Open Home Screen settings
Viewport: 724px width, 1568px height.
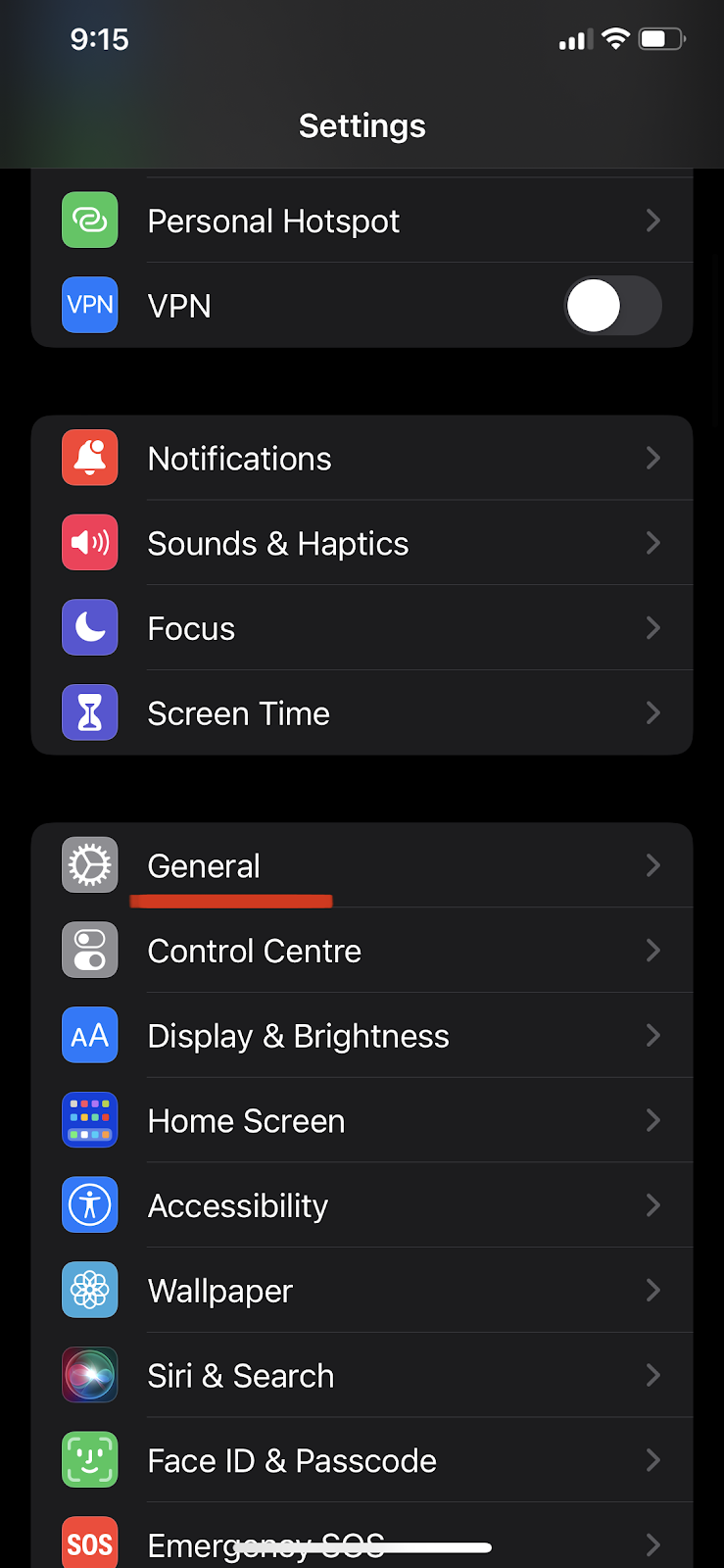click(x=362, y=1120)
